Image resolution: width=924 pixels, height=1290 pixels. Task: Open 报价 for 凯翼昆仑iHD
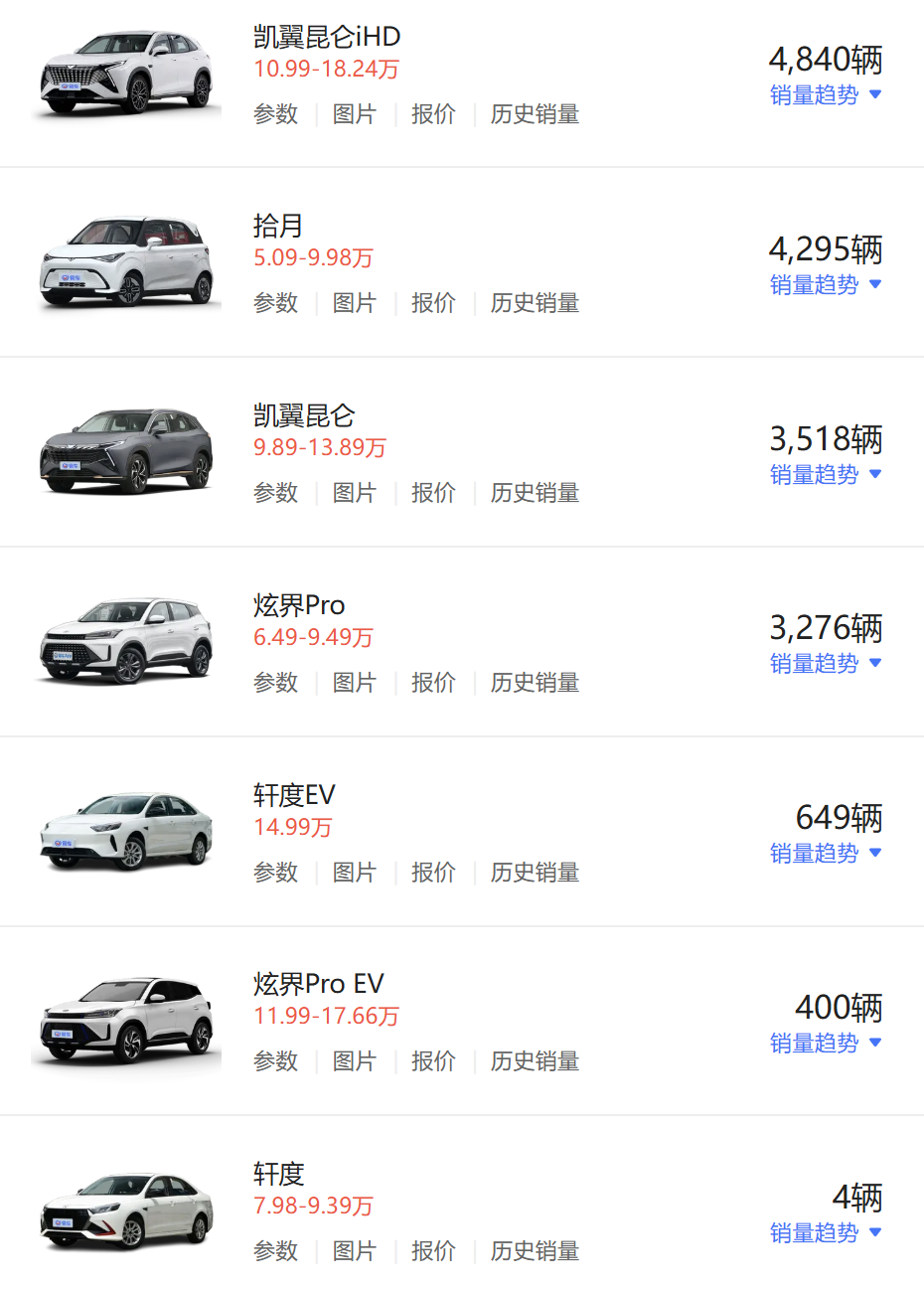point(433,114)
